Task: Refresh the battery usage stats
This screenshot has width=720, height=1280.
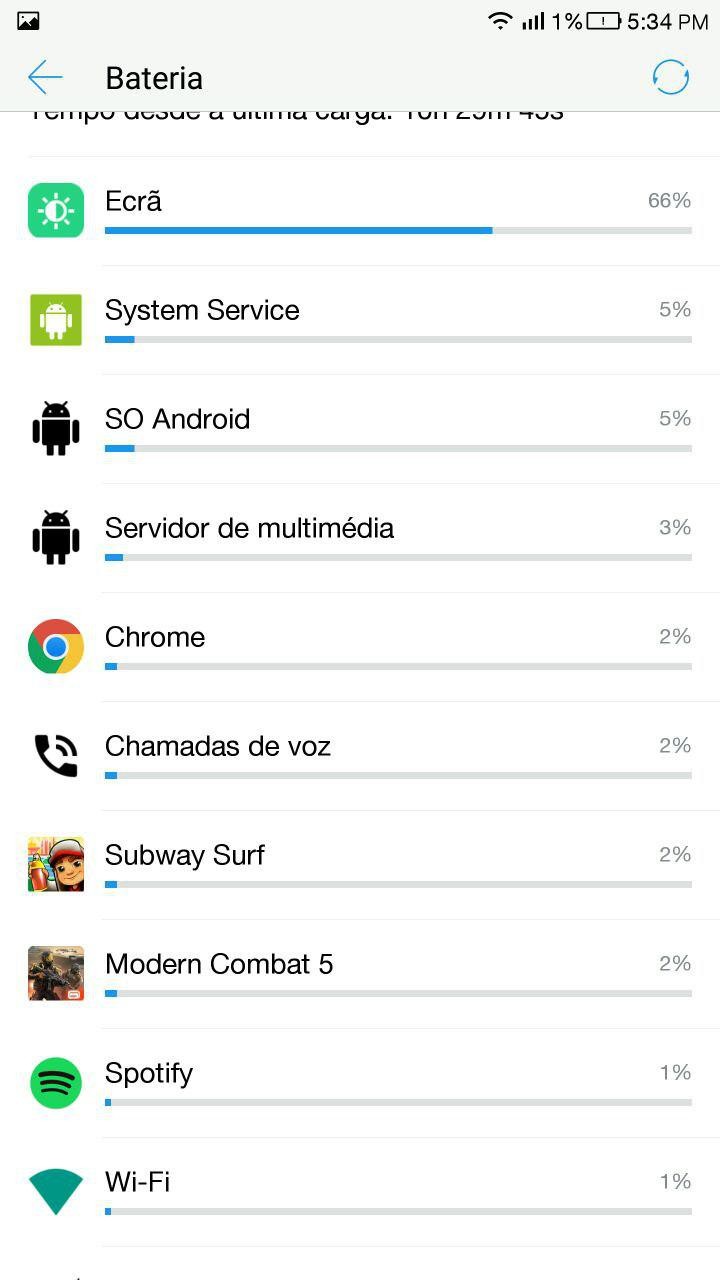Action: coord(670,77)
